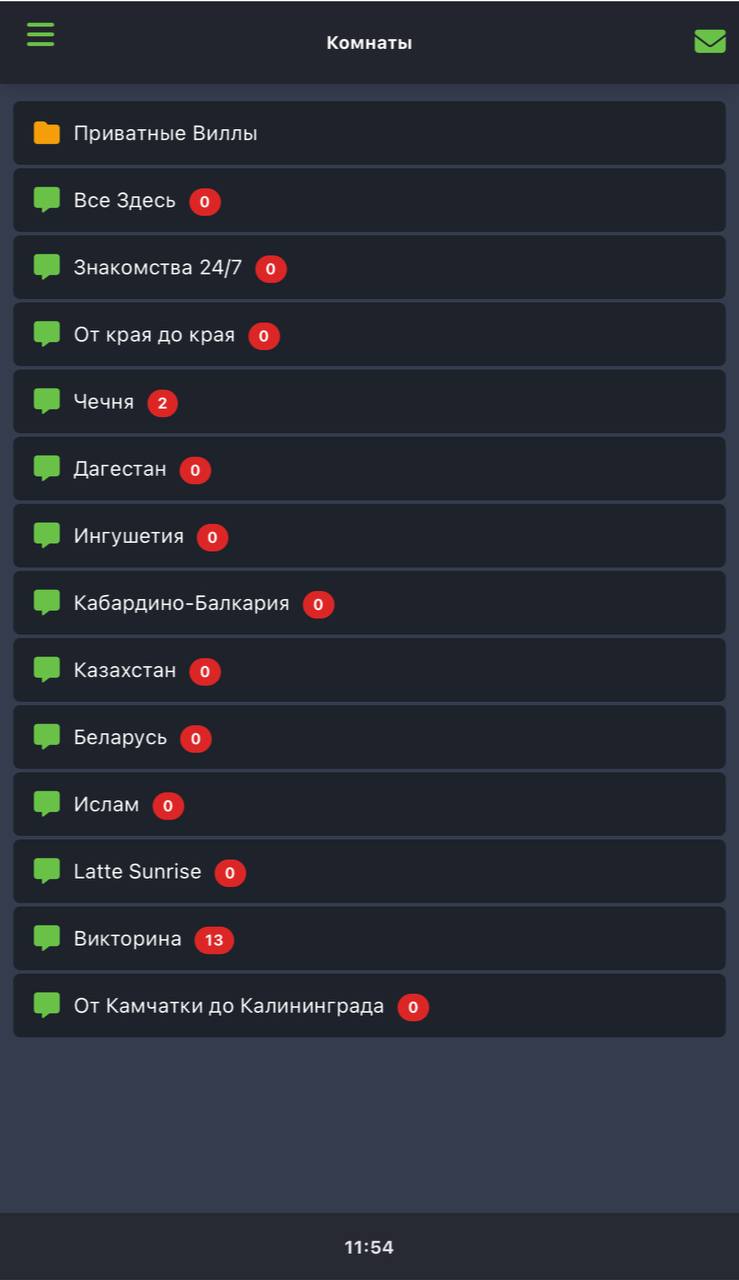Viewport: 739px width, 1280px height.
Task: Join the Викторина quiz room
Action: tap(128, 939)
